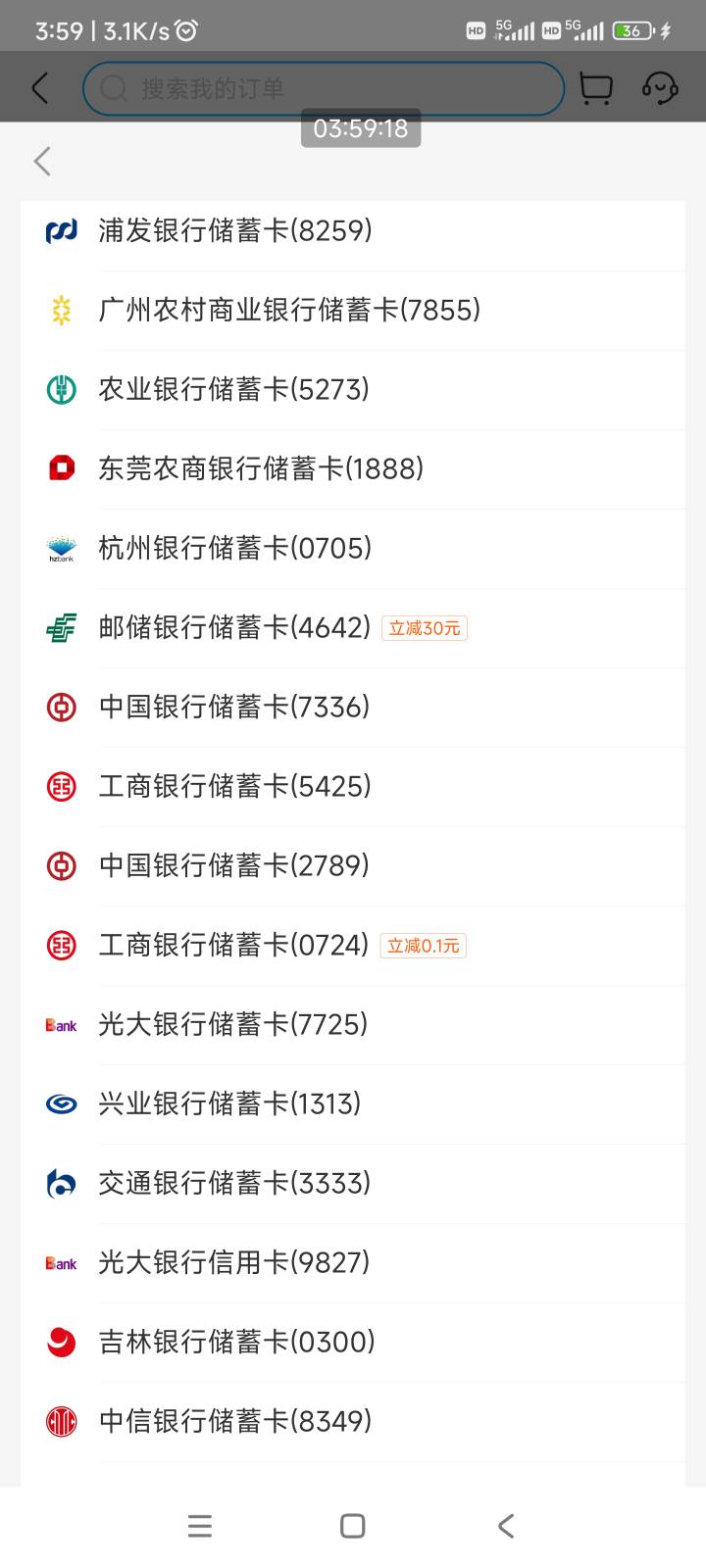Select 工商银行储蓄卡(0724) with 立减0.1元
The image size is (706, 1568).
353,946
